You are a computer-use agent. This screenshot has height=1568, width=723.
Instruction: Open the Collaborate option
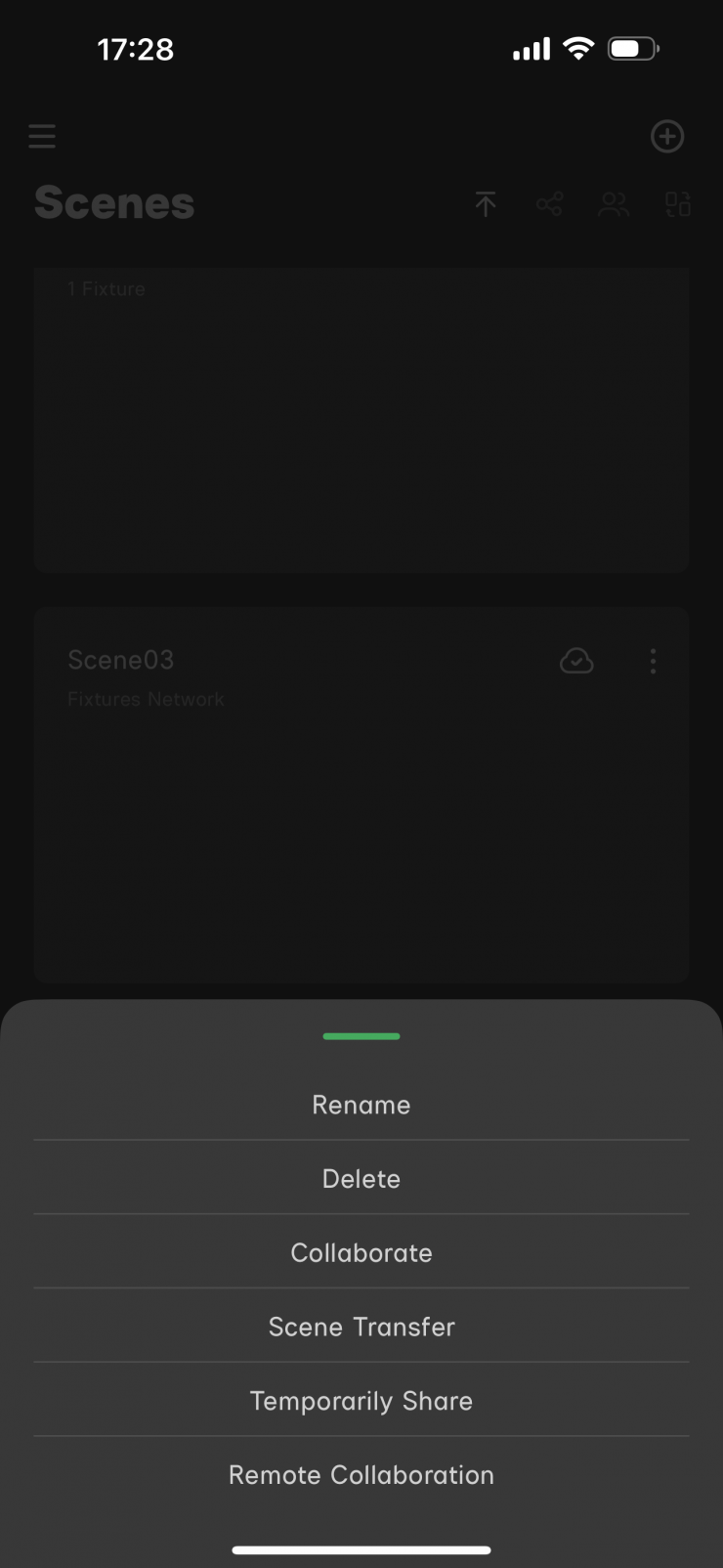[x=361, y=1253]
